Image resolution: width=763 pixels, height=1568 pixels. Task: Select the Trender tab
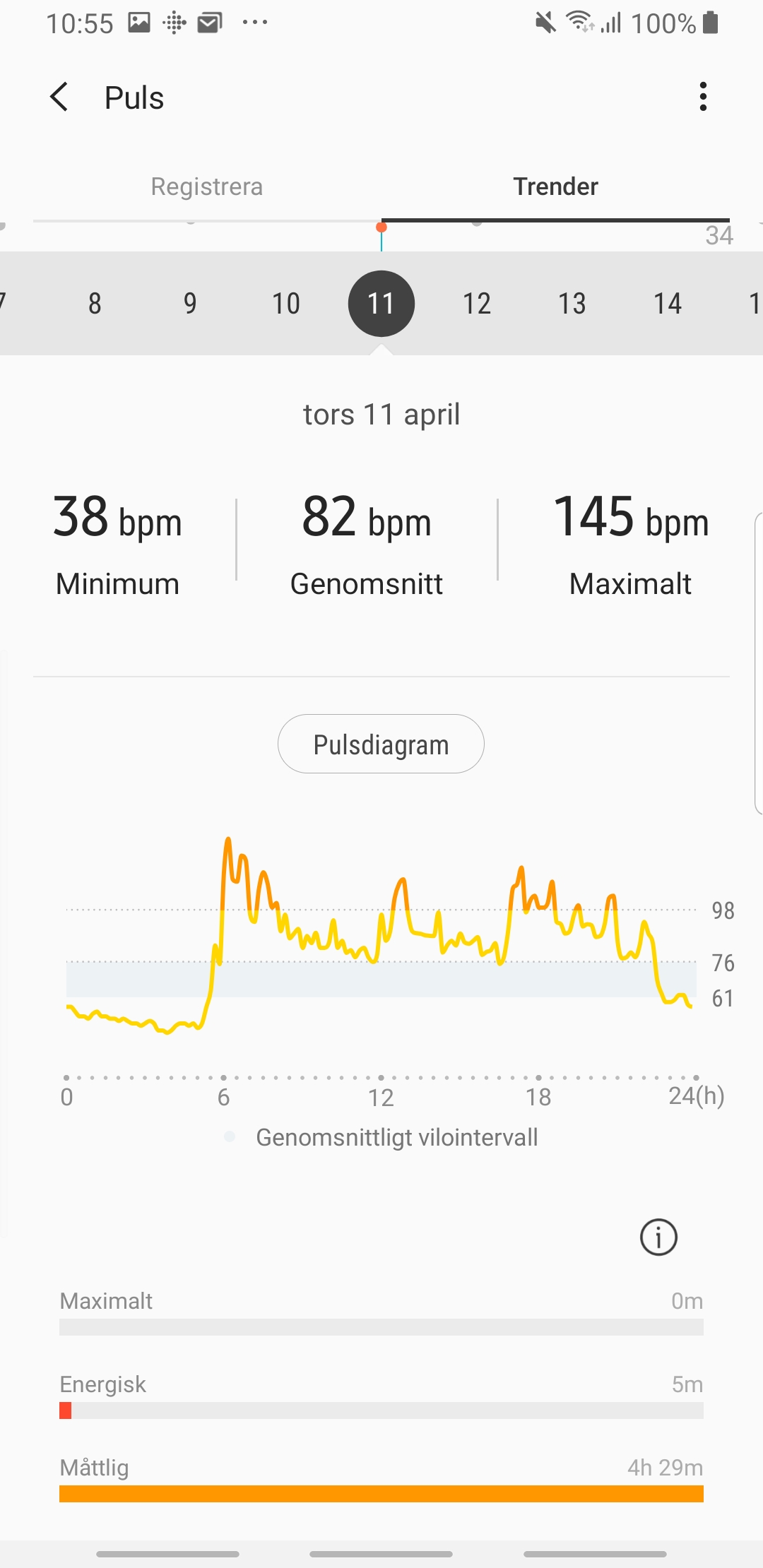(555, 186)
